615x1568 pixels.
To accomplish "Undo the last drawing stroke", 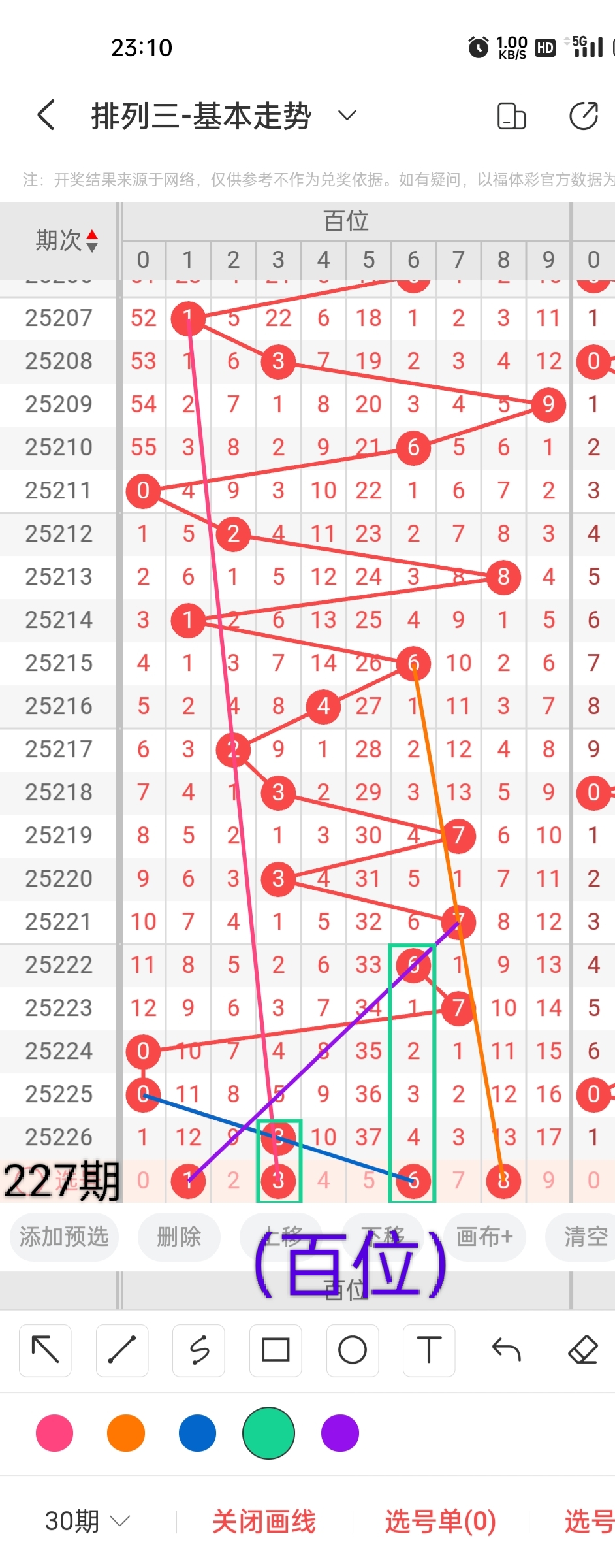I will tap(506, 1350).
